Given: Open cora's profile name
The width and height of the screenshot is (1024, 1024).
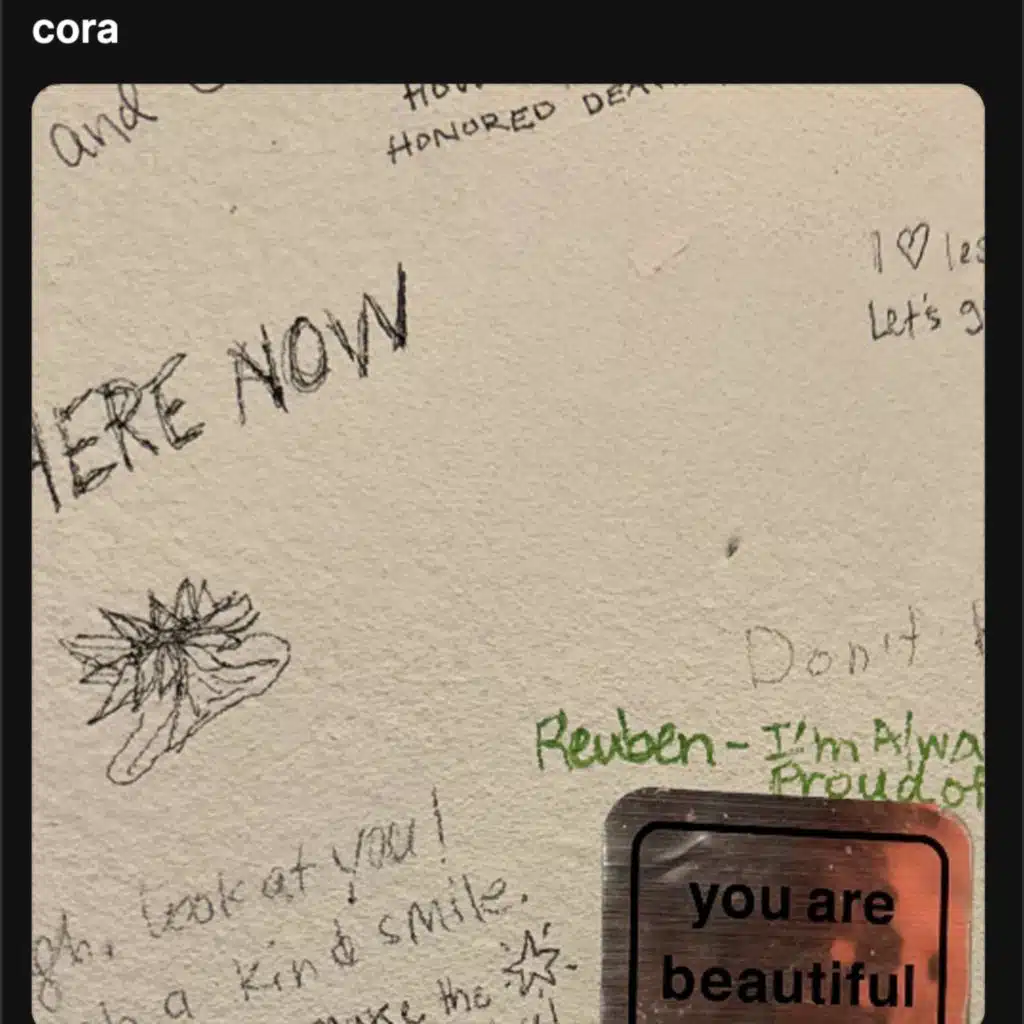Looking at the screenshot, I should pos(75,30).
